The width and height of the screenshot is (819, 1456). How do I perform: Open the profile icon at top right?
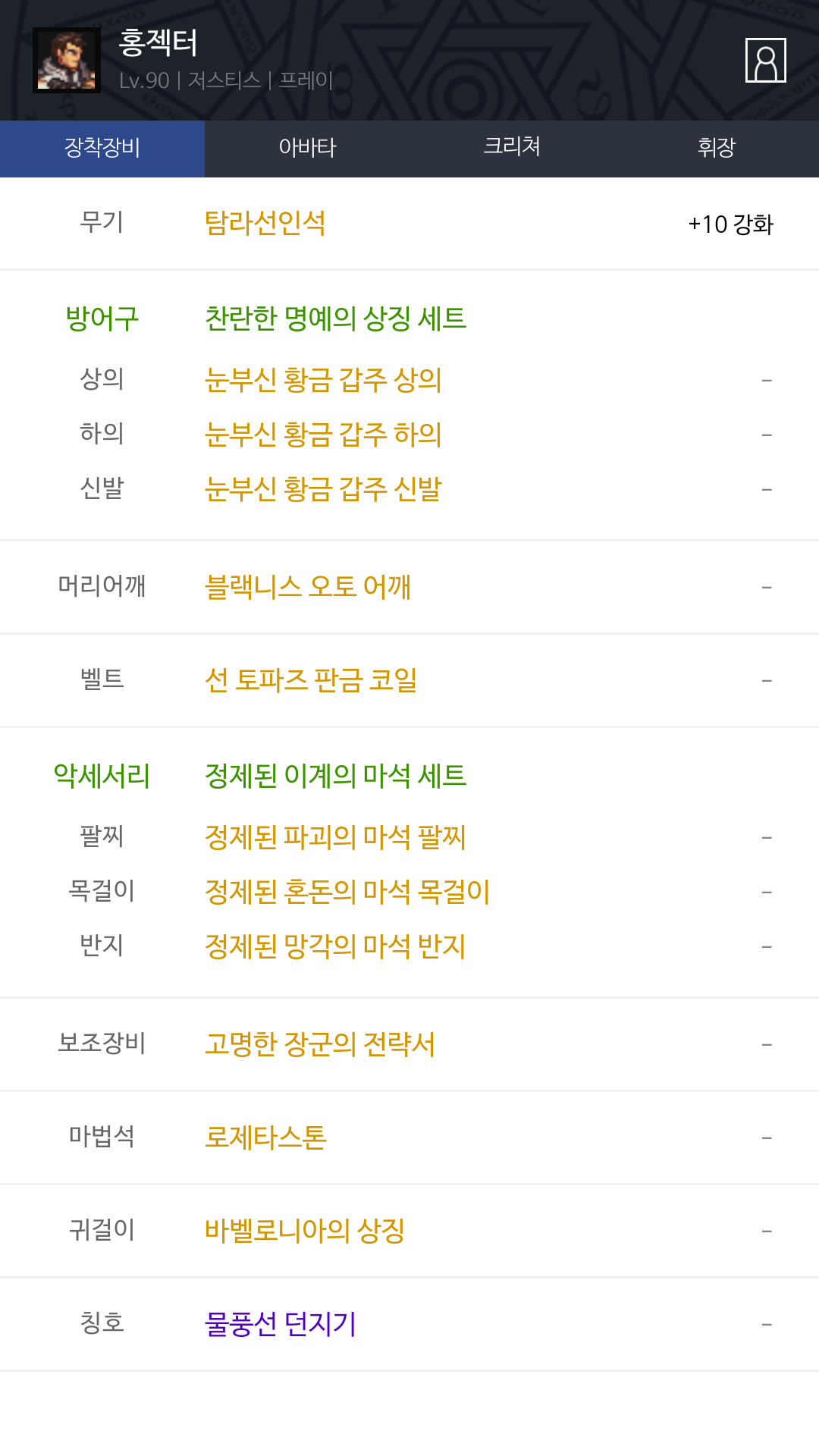tap(765, 60)
